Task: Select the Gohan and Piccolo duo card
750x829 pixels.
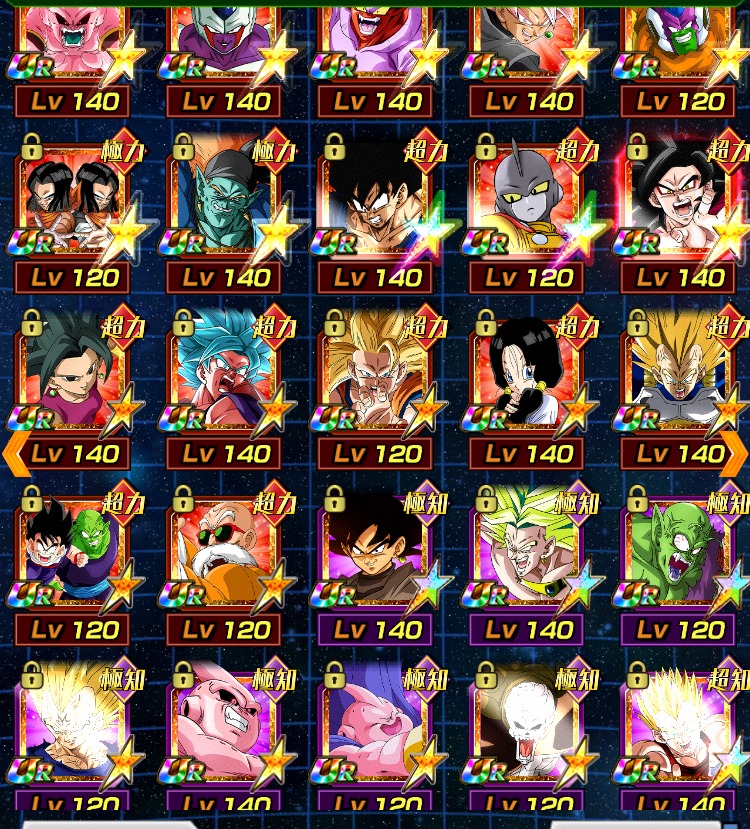Action: (72, 550)
